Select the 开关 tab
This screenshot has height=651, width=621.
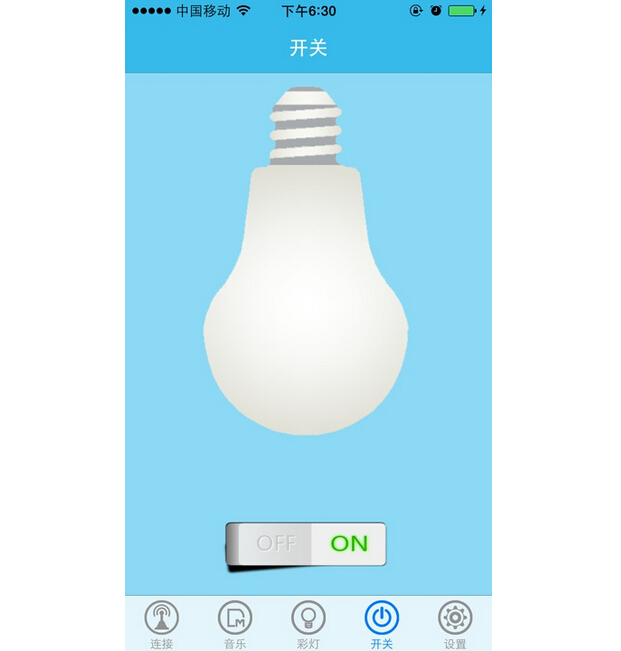point(382,624)
